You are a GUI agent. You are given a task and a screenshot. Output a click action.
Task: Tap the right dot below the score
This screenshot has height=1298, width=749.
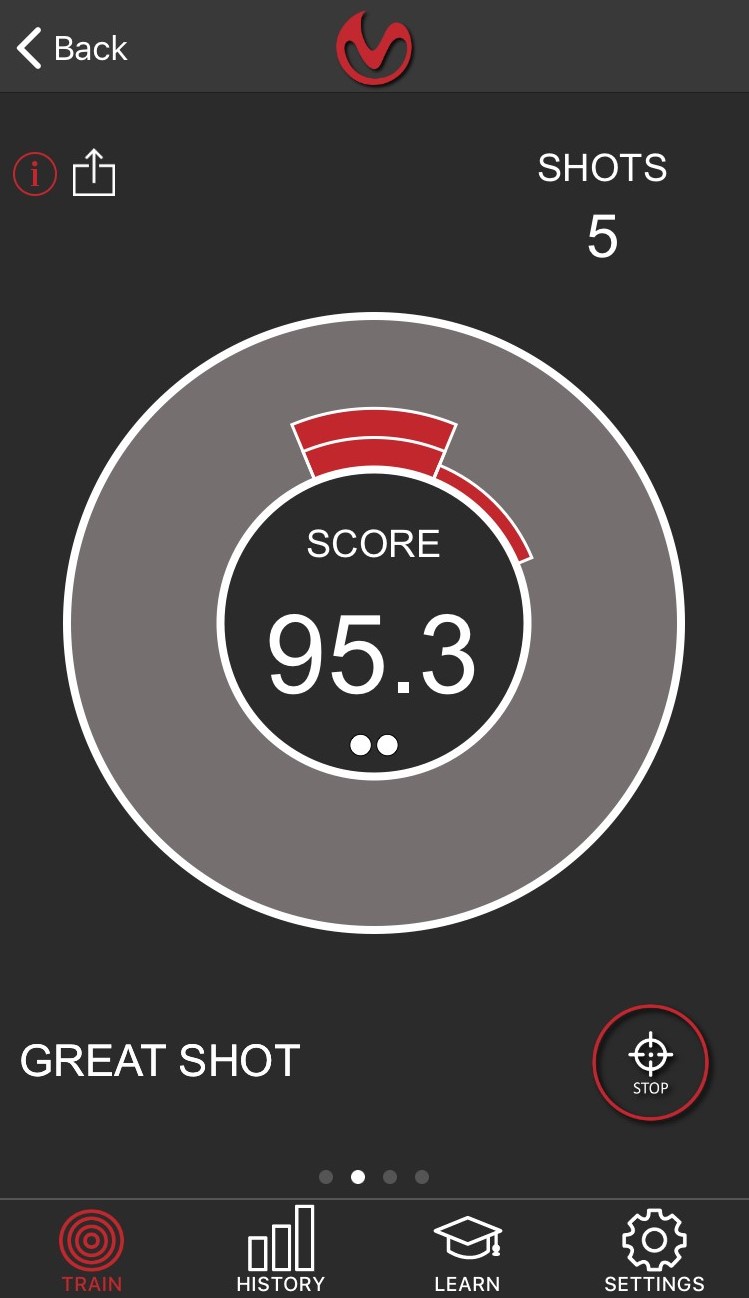pos(387,743)
